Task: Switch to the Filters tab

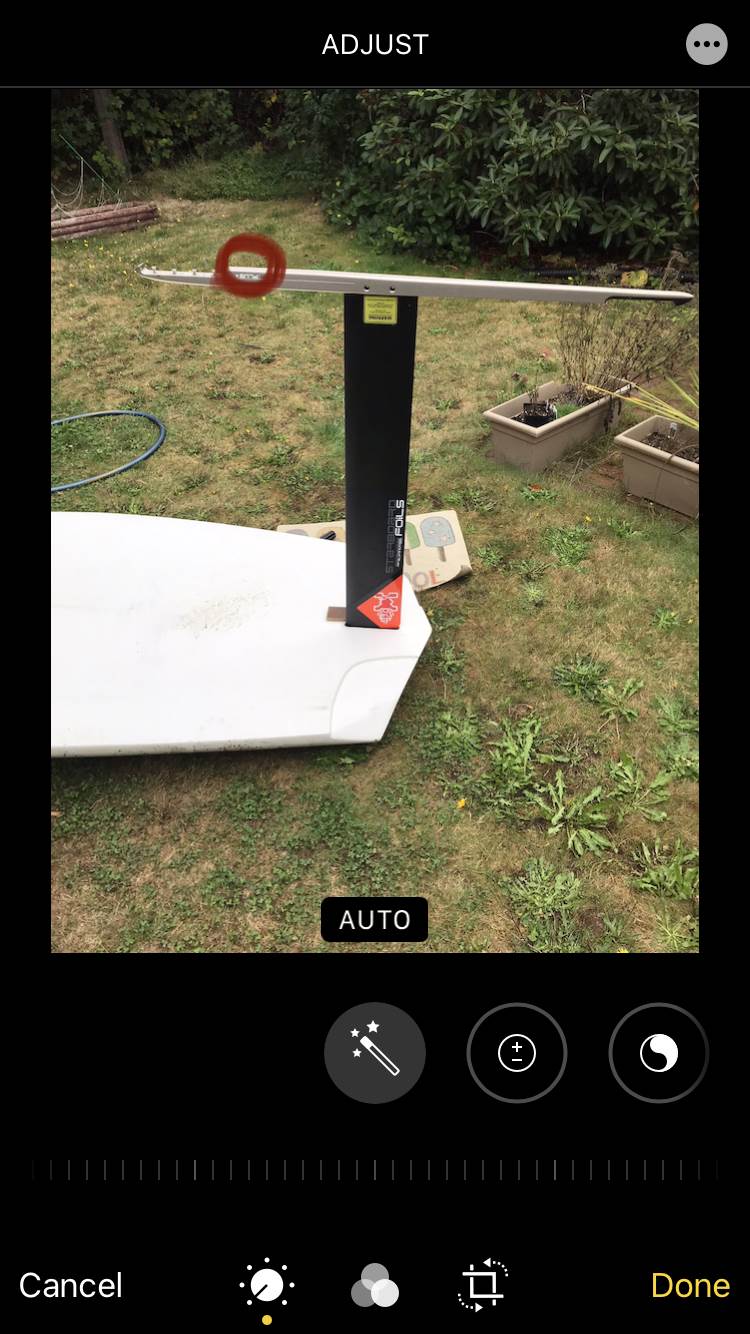Action: pos(375,1285)
